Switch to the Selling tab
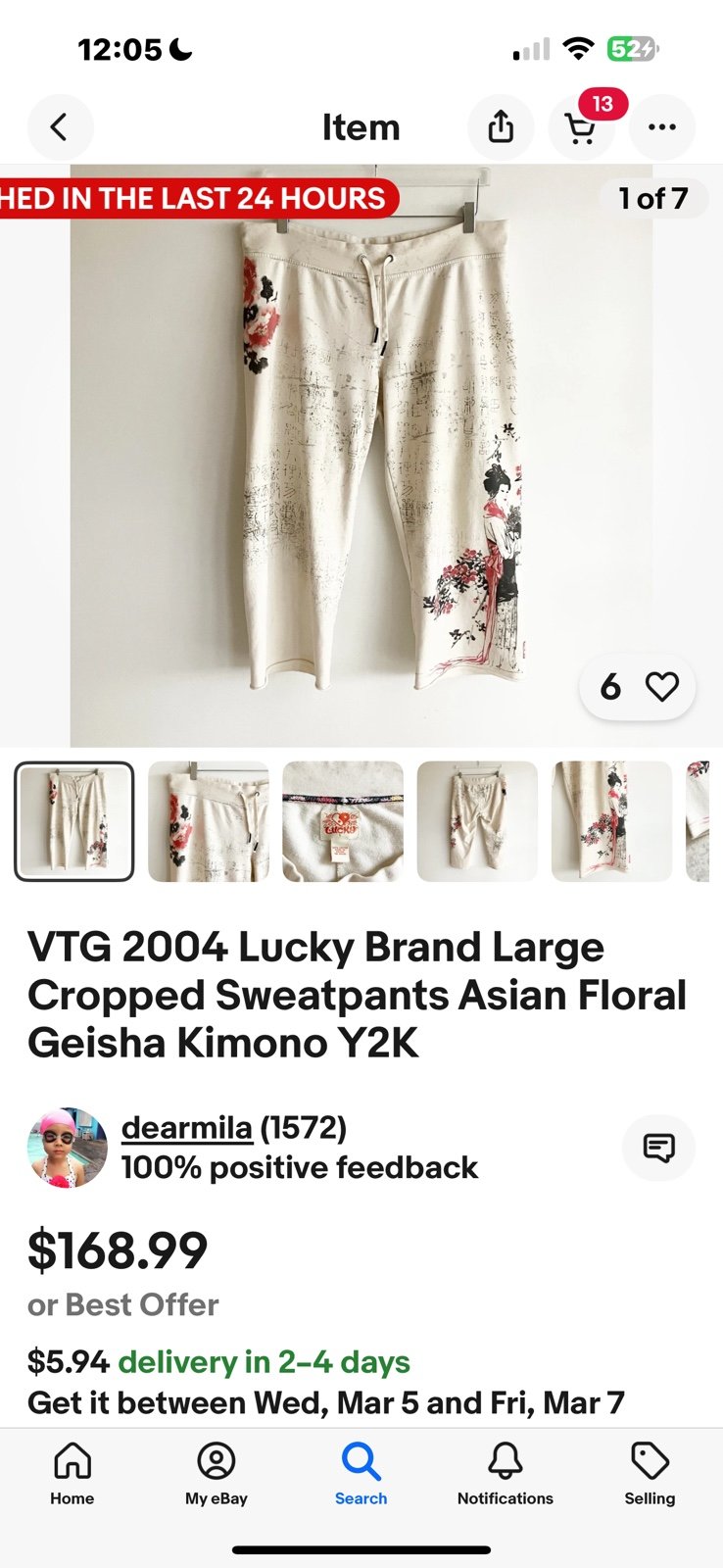Screen dimensions: 723x1568 pyautogui.click(x=651, y=1473)
